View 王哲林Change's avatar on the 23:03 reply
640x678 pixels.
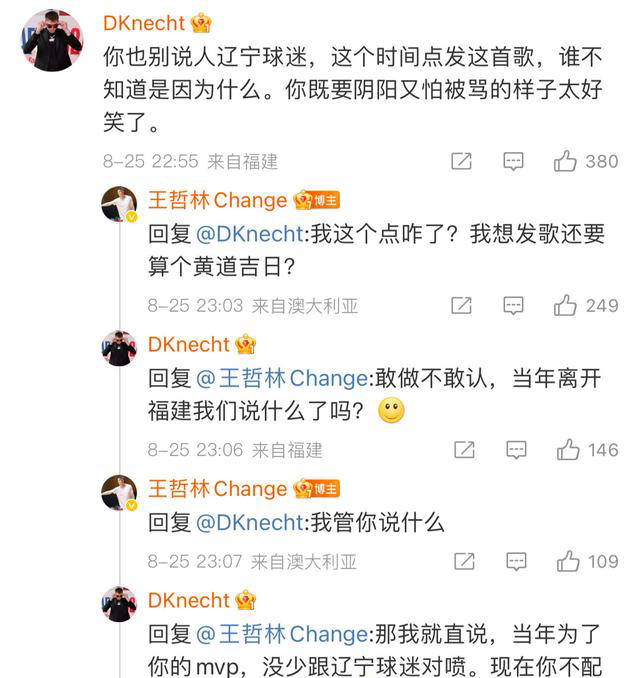click(119, 205)
